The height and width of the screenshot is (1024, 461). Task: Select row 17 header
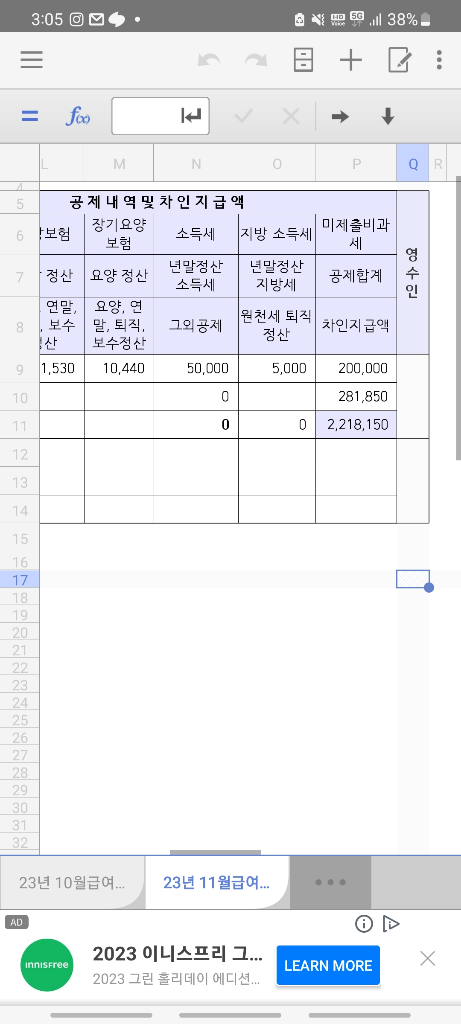pyautogui.click(x=20, y=579)
